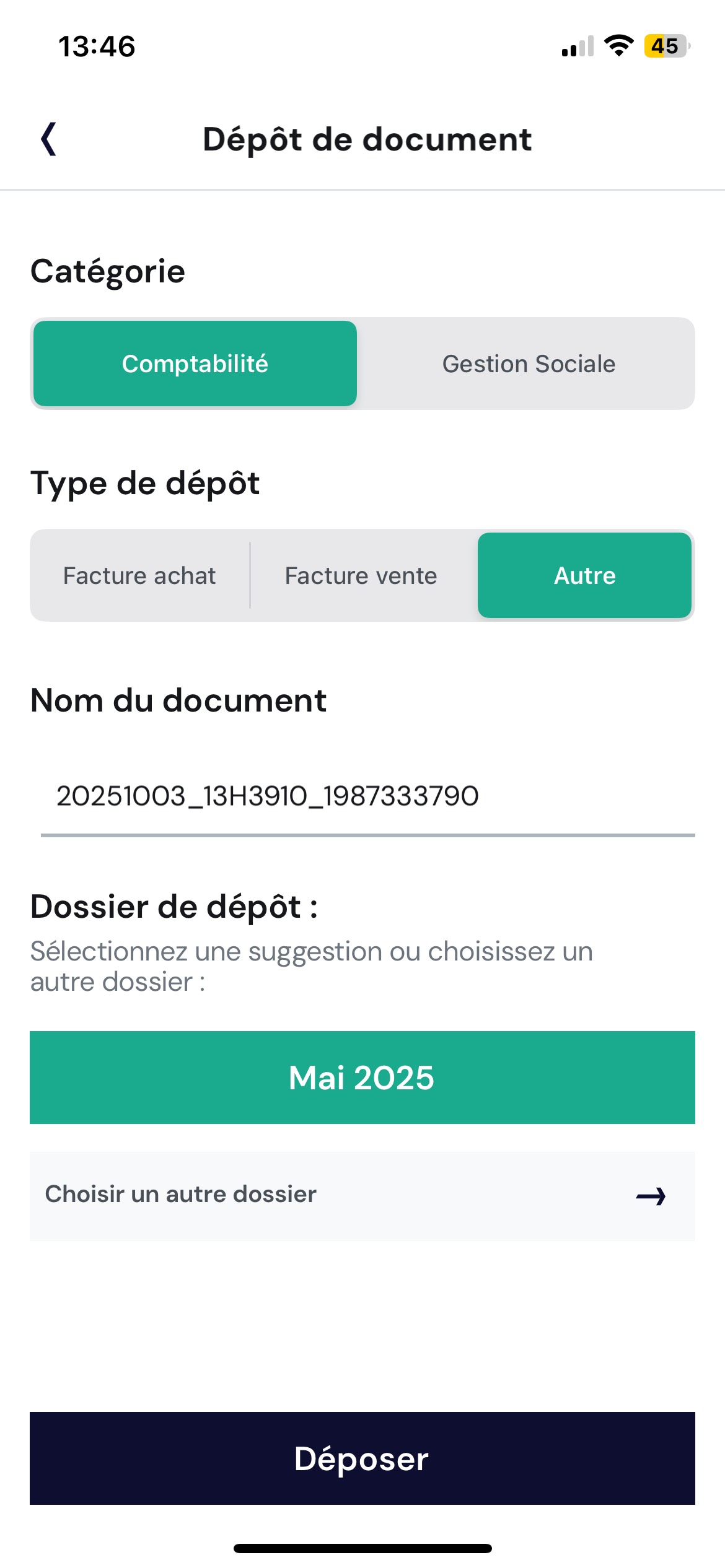Screen dimensions: 725x1568
Task: Select Autre as deposit type
Action: pos(584,575)
